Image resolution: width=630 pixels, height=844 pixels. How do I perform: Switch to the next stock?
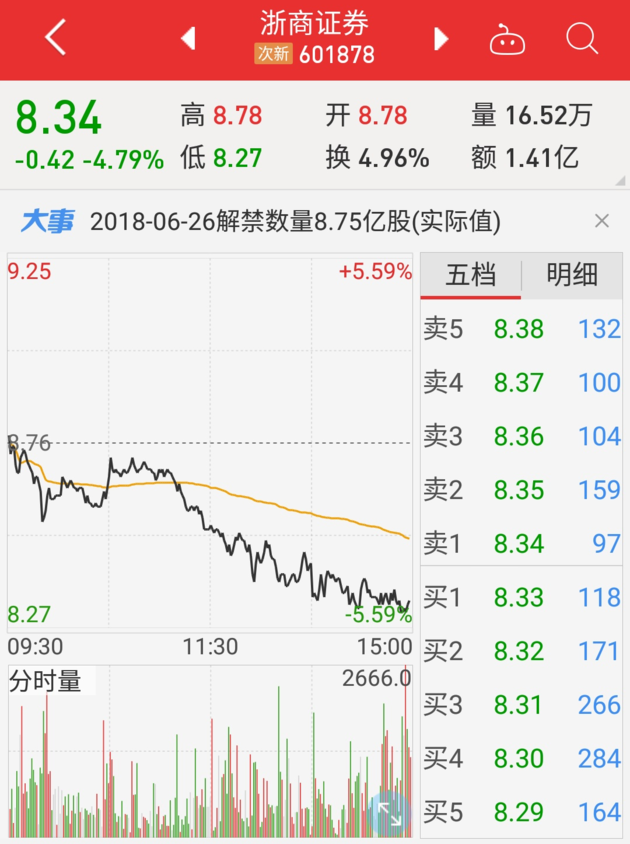point(441,38)
